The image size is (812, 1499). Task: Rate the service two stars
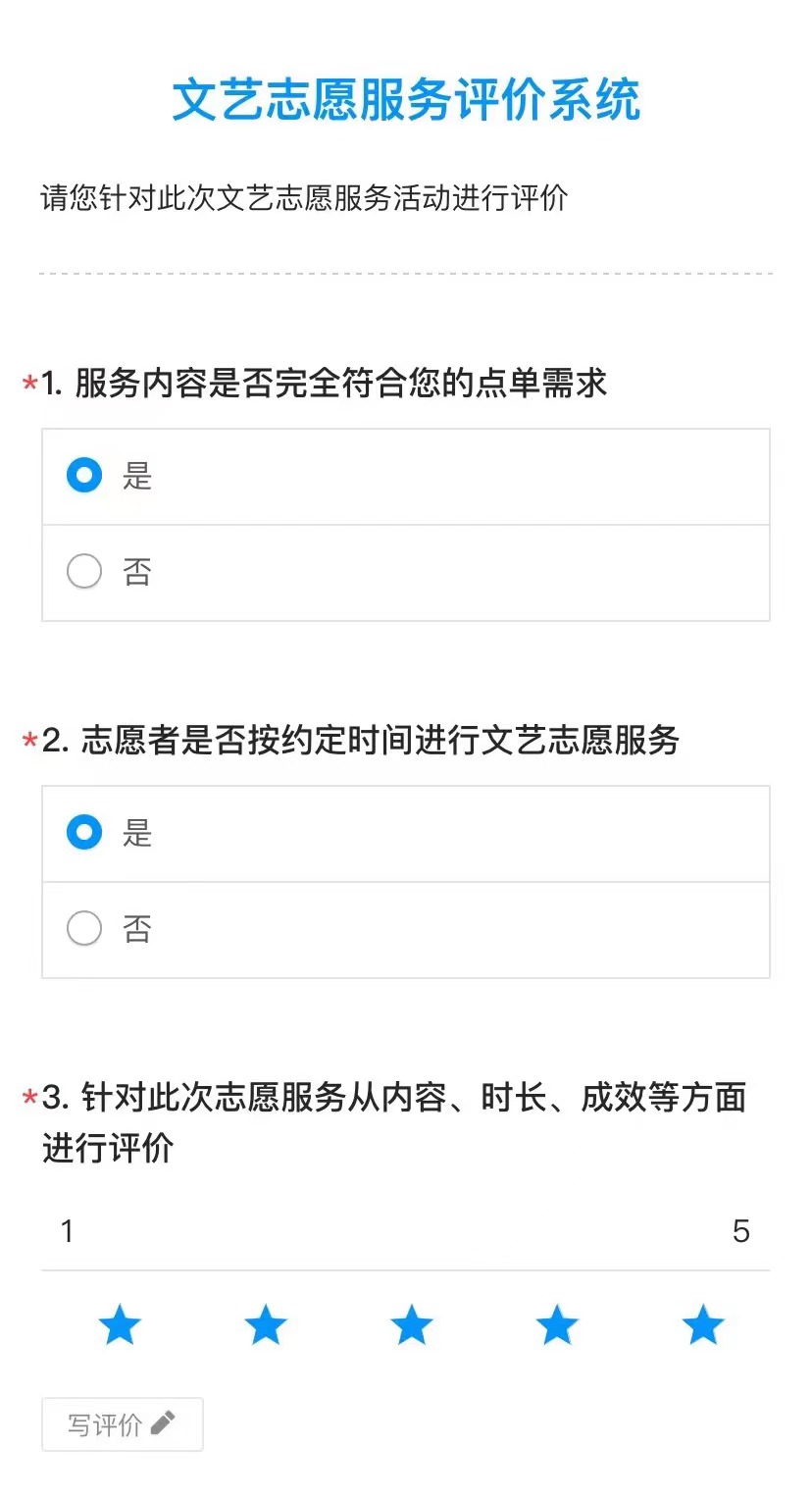(x=266, y=1325)
